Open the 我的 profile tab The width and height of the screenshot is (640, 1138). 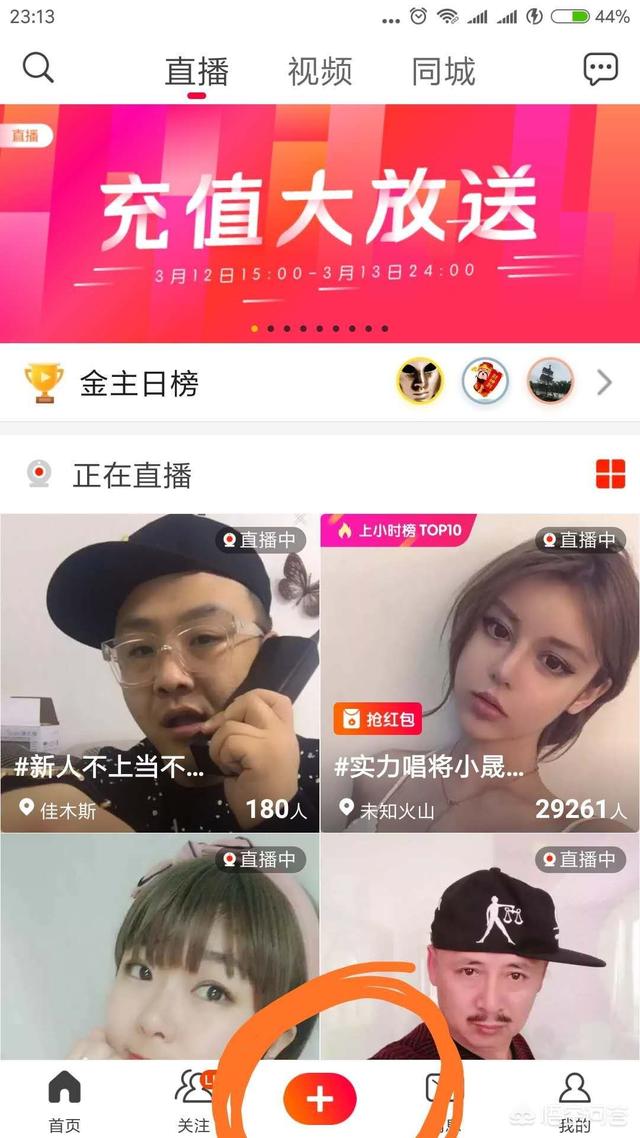point(575,1101)
